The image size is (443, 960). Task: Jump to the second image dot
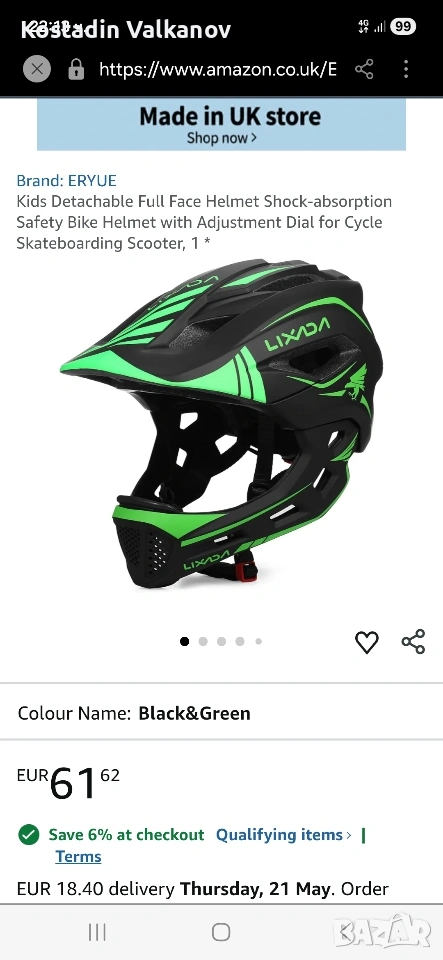pyautogui.click(x=203, y=642)
